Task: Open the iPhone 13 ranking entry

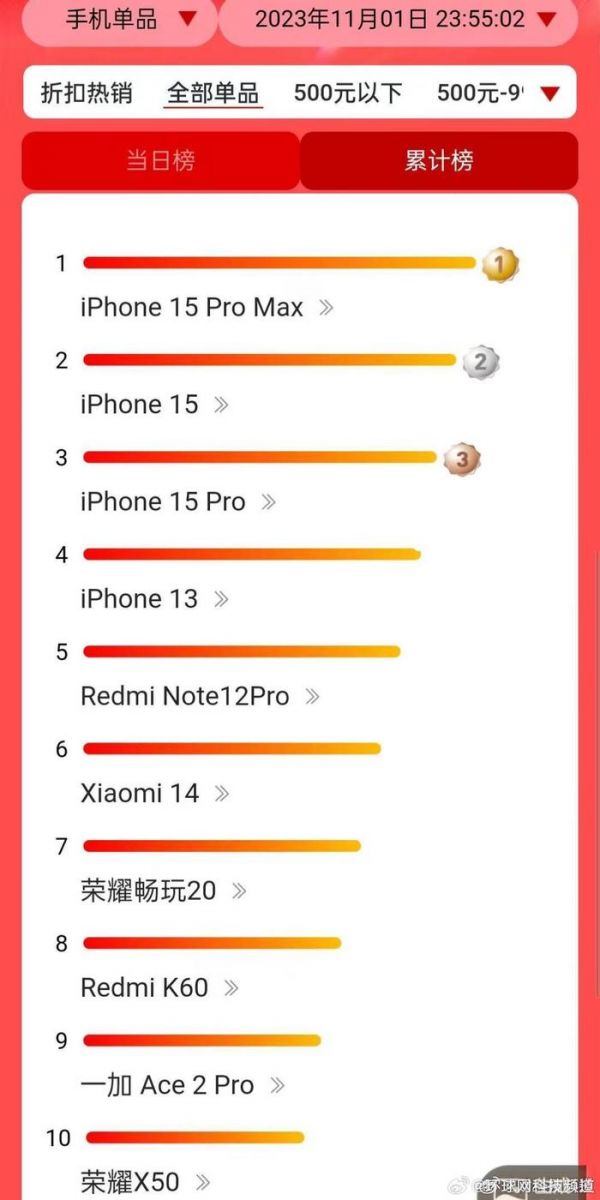Action: (x=154, y=599)
